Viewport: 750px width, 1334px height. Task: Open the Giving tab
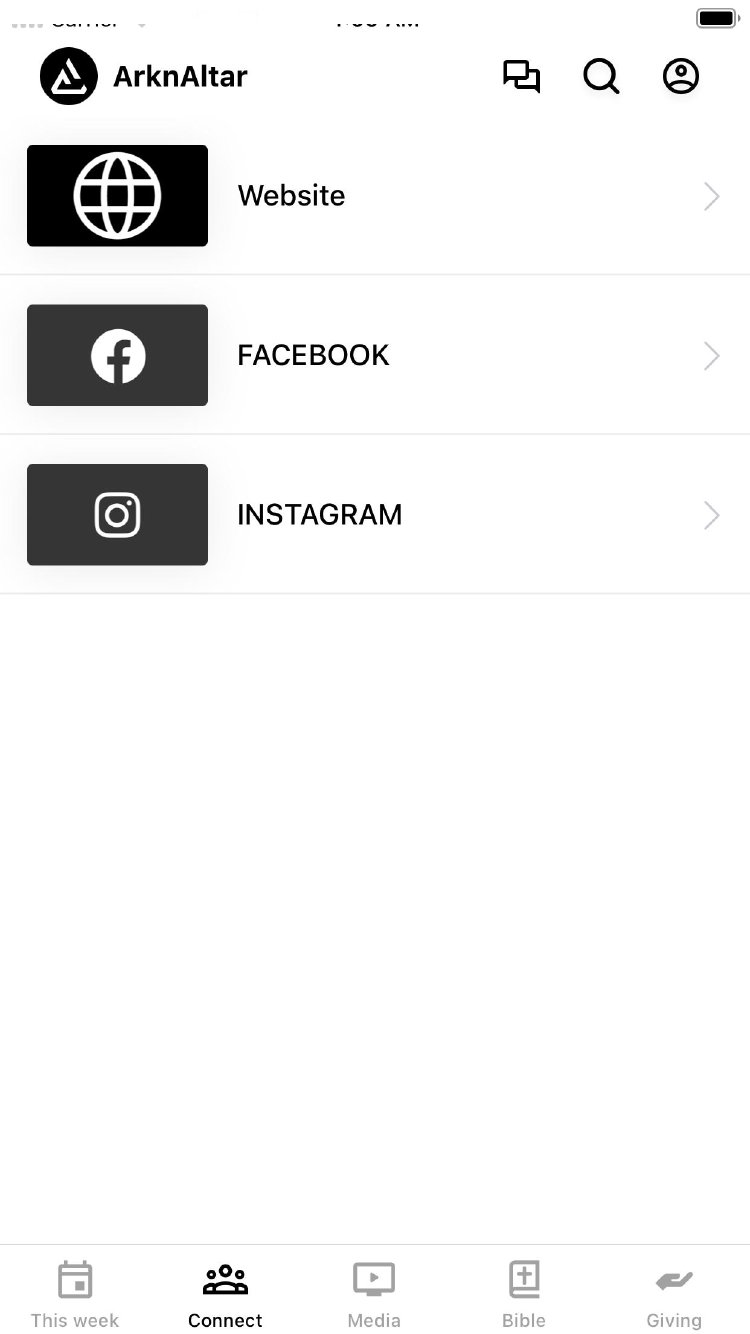tap(674, 1294)
